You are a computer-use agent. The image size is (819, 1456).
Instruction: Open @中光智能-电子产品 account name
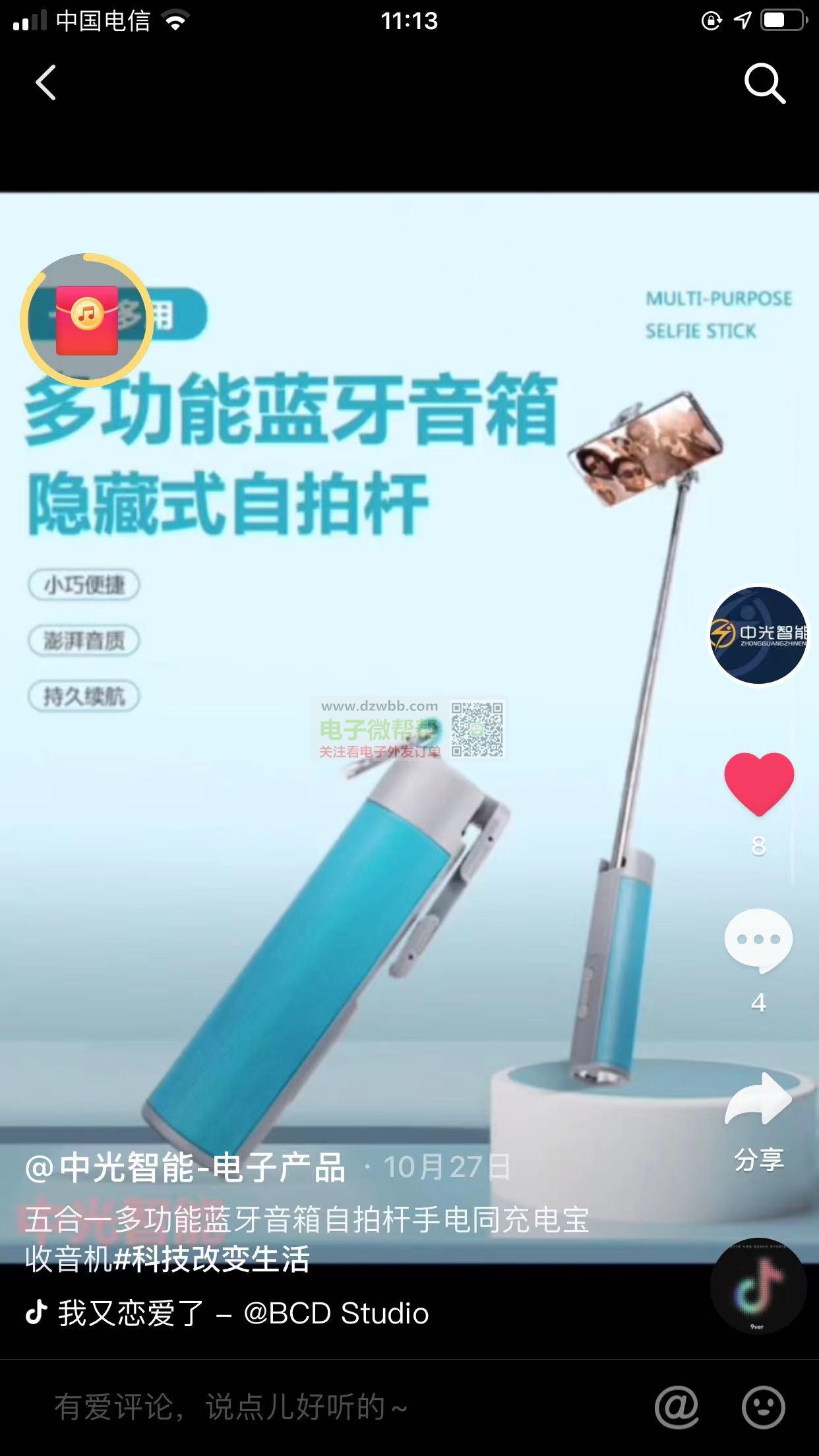coord(185,1167)
